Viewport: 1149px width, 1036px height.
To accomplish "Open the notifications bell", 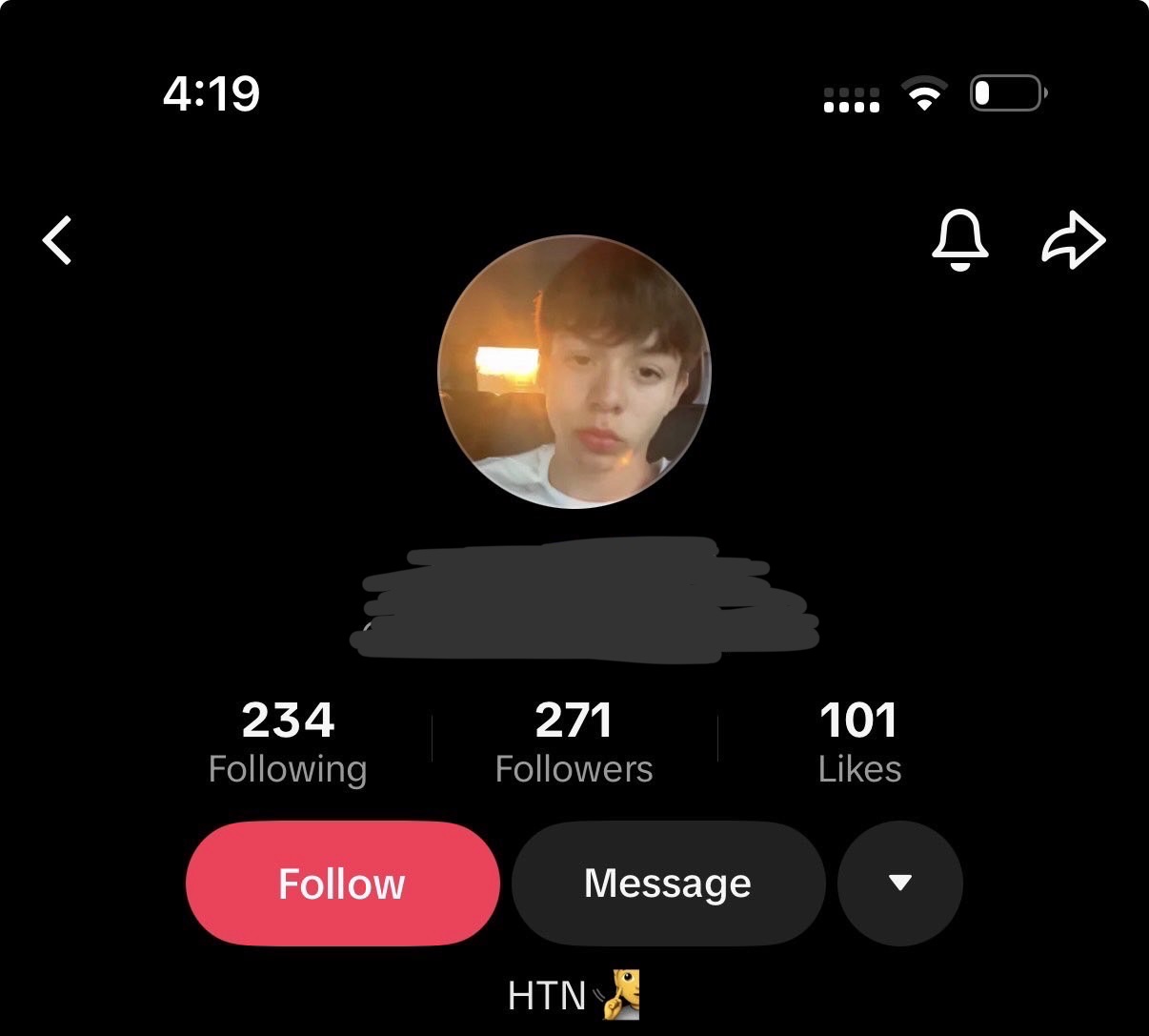I will tap(959, 240).
